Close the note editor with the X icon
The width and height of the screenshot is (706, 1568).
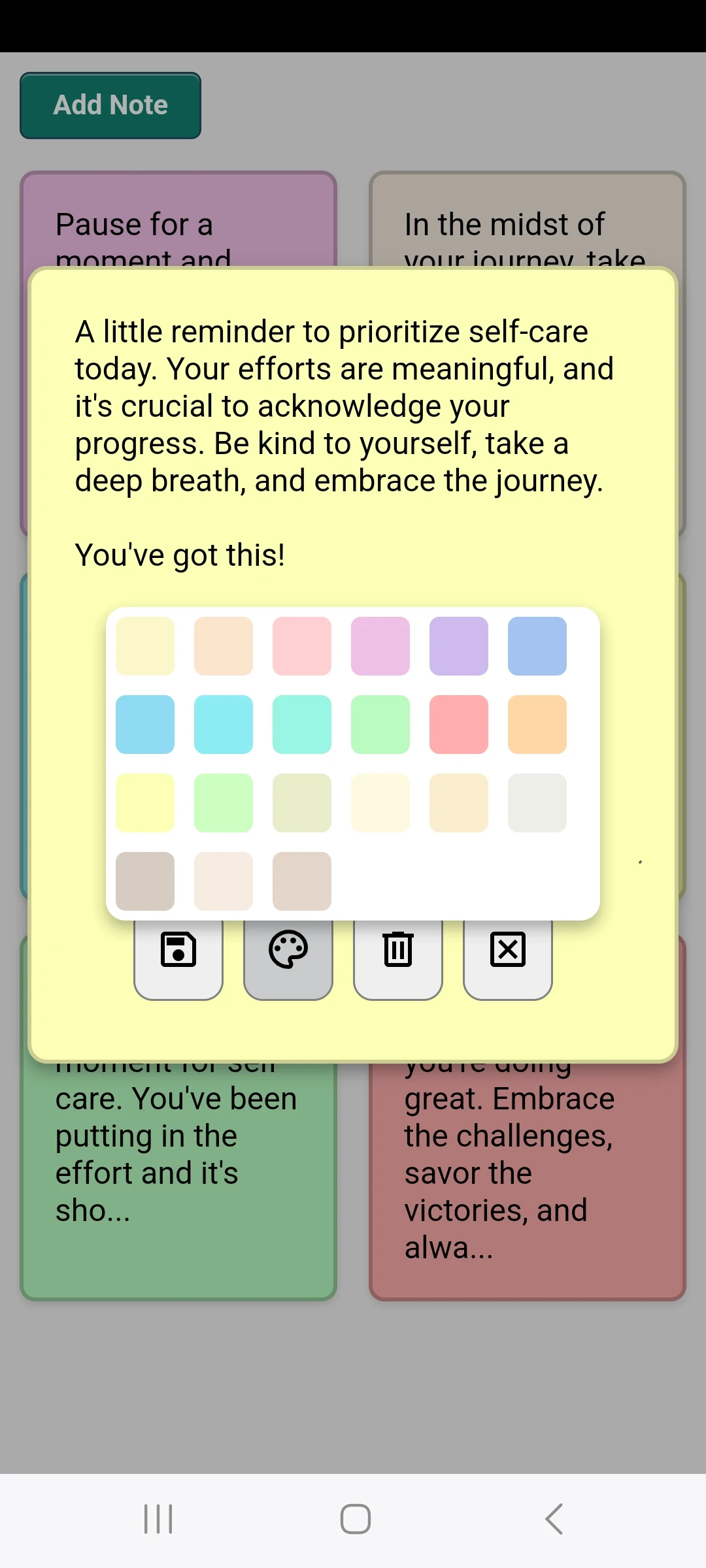coord(508,950)
